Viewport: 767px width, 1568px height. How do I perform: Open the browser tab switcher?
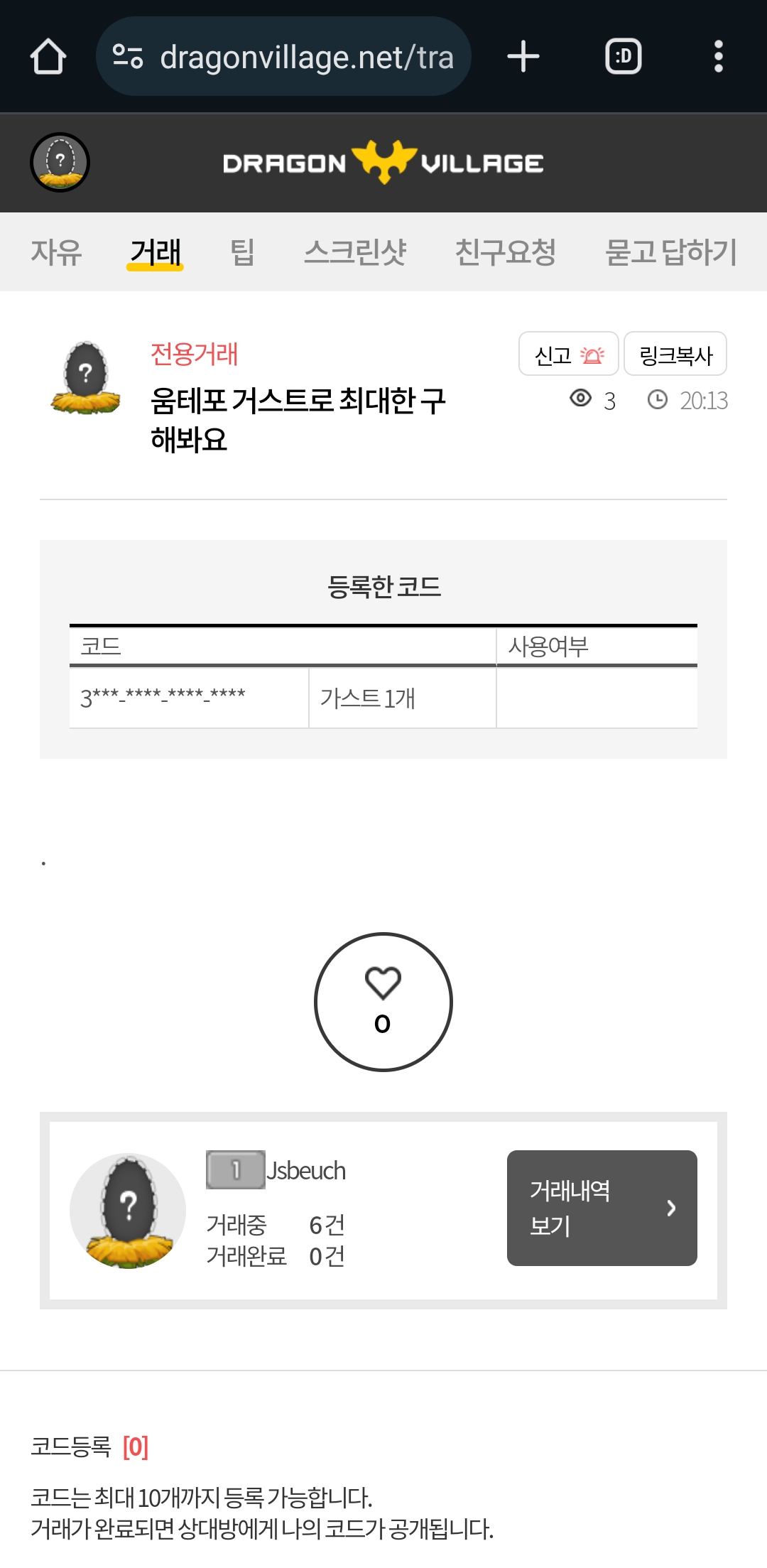click(623, 57)
